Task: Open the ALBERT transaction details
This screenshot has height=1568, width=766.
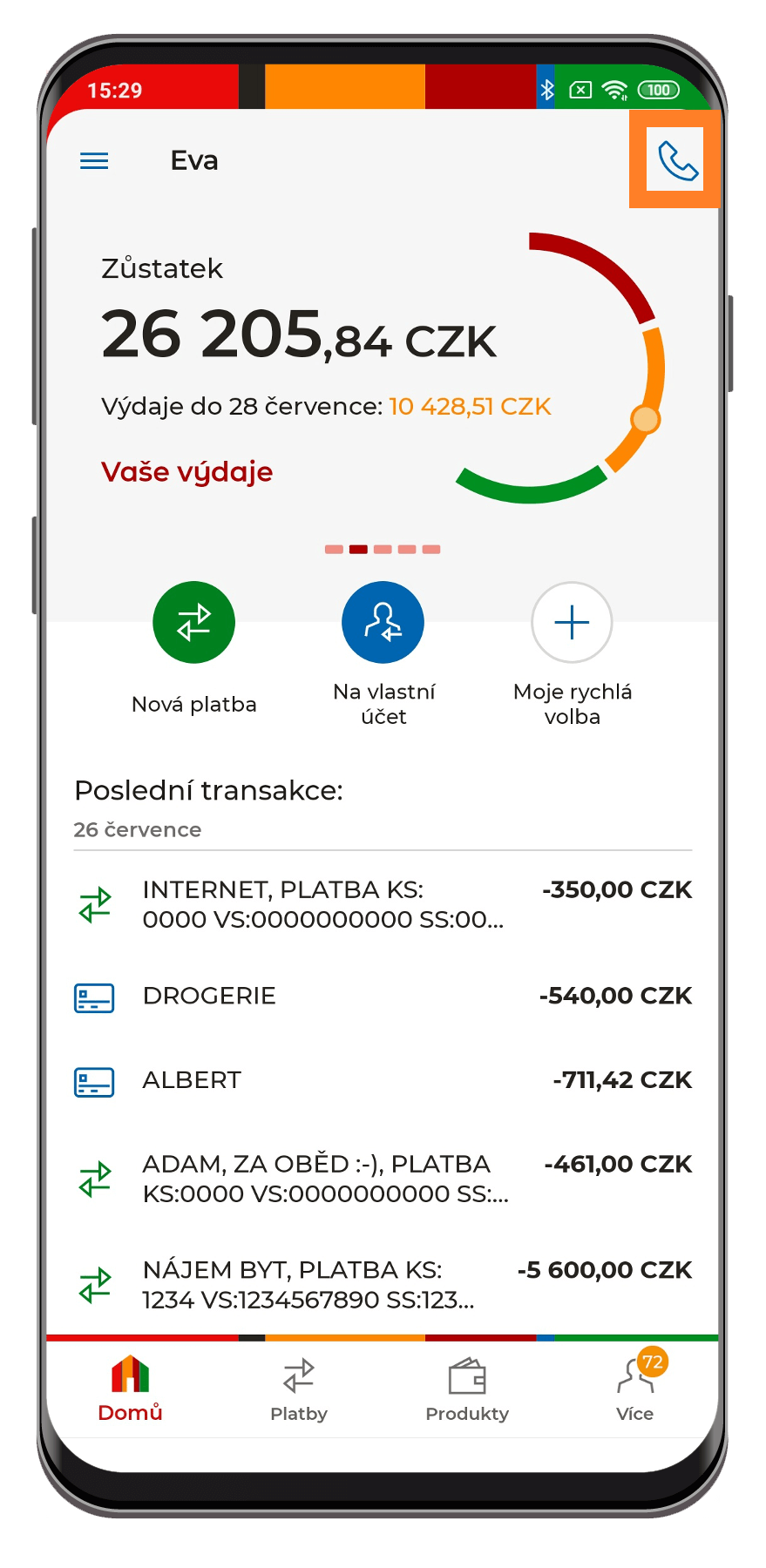Action: pyautogui.click(x=383, y=1080)
